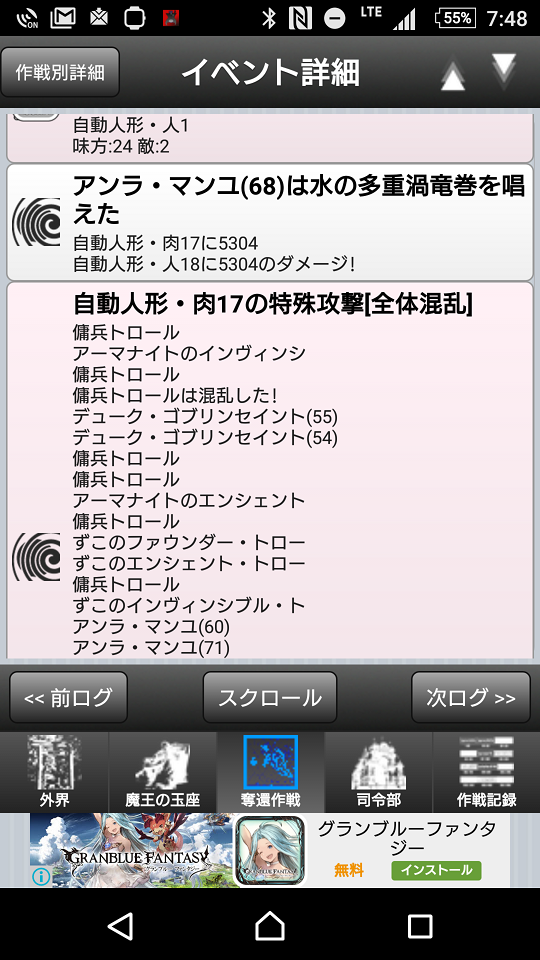Tap the system back button
Viewport: 540px width, 960px height.
(x=121, y=926)
